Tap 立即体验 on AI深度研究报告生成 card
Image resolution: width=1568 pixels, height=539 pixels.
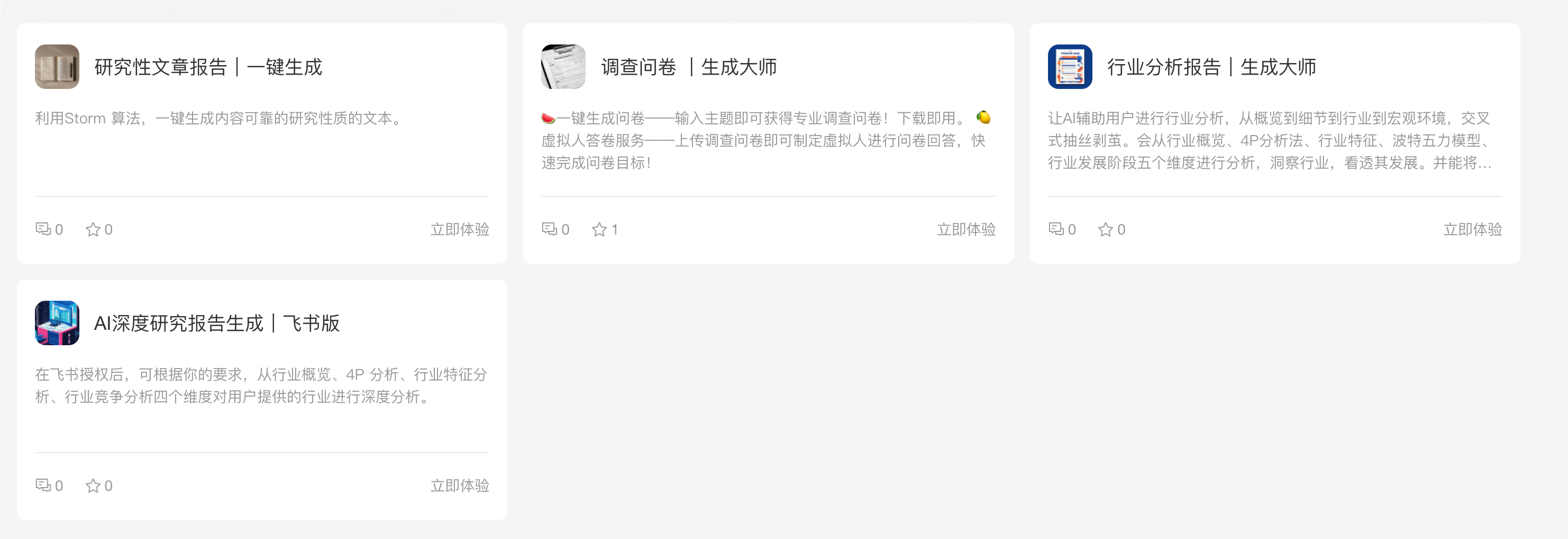460,486
